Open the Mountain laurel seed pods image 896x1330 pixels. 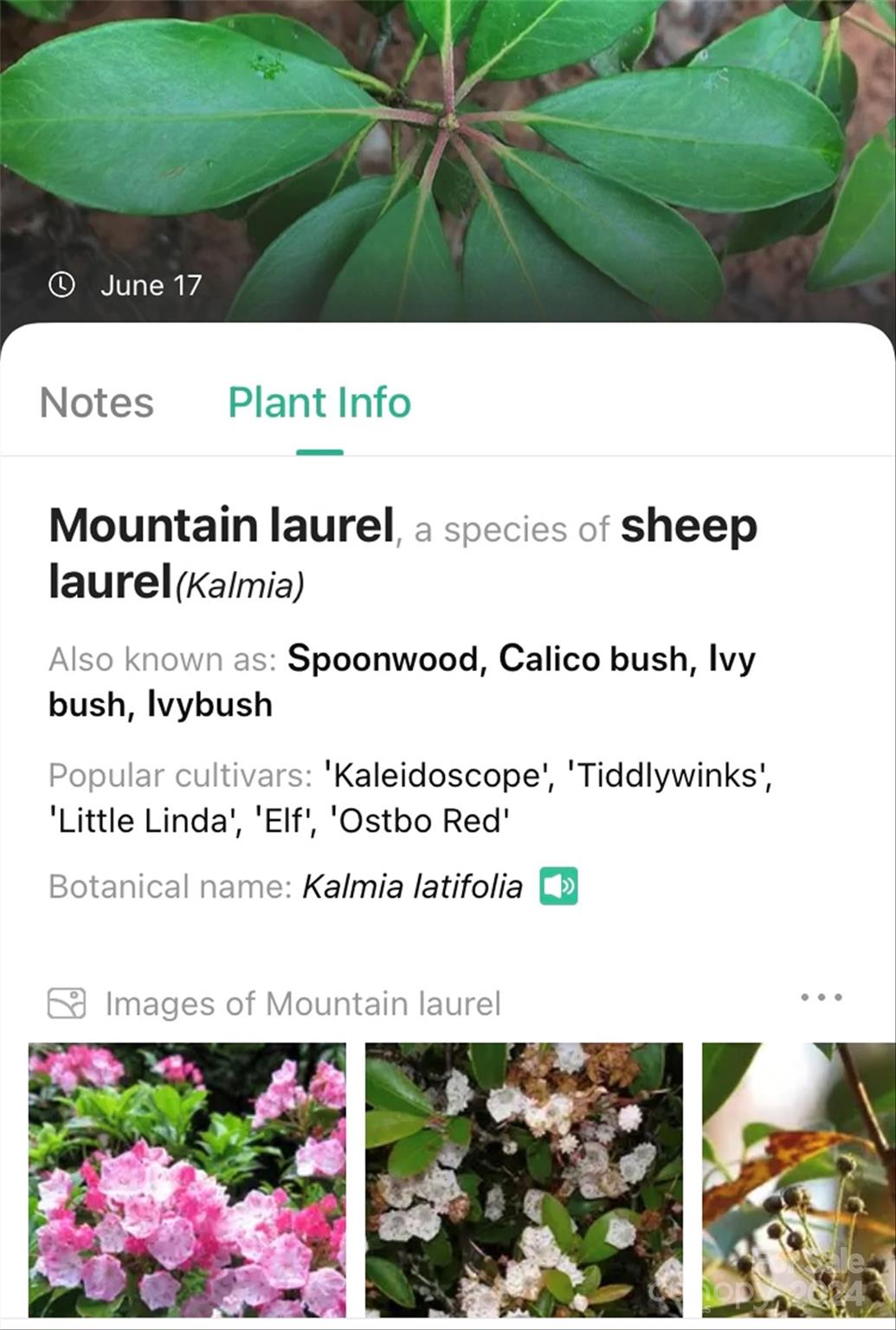[797, 1179]
